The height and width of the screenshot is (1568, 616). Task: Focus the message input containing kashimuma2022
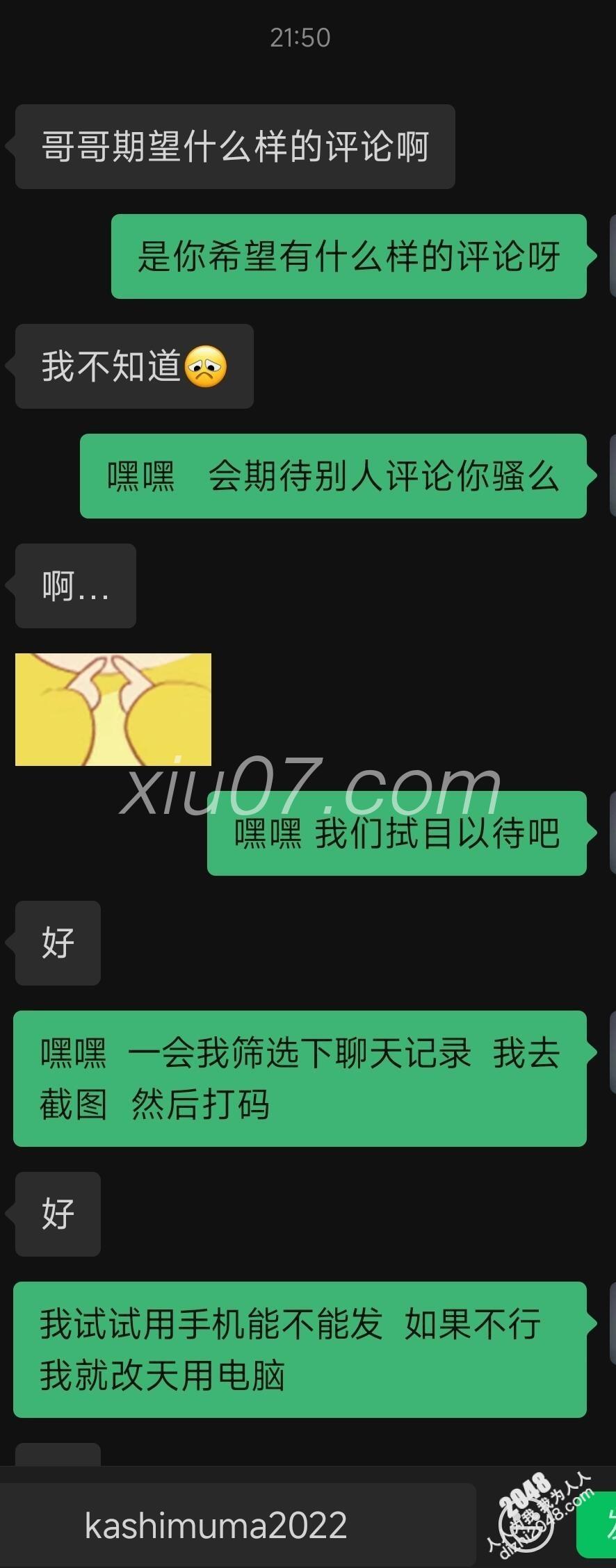click(236, 1526)
